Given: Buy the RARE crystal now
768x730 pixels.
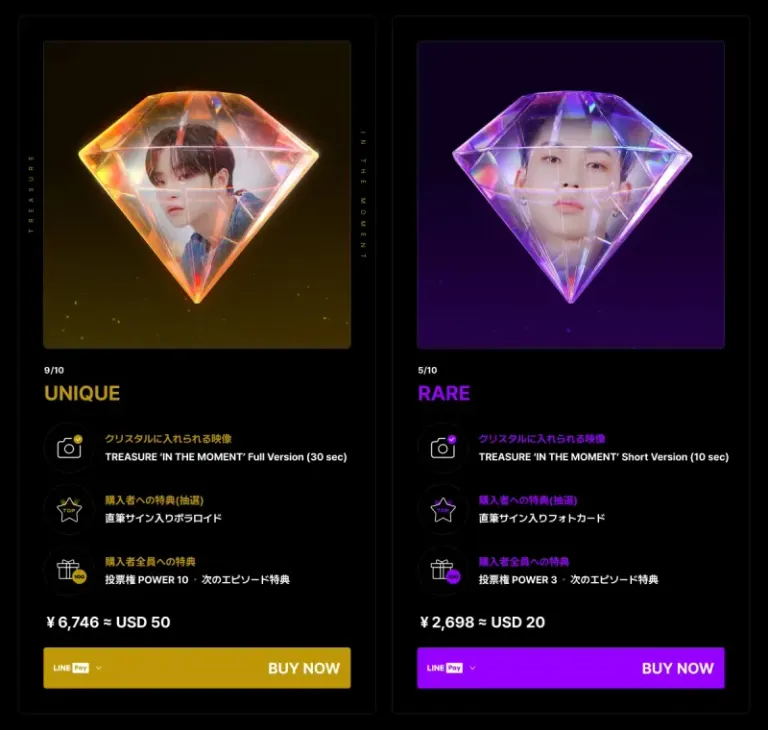Looking at the screenshot, I should tap(677, 668).
